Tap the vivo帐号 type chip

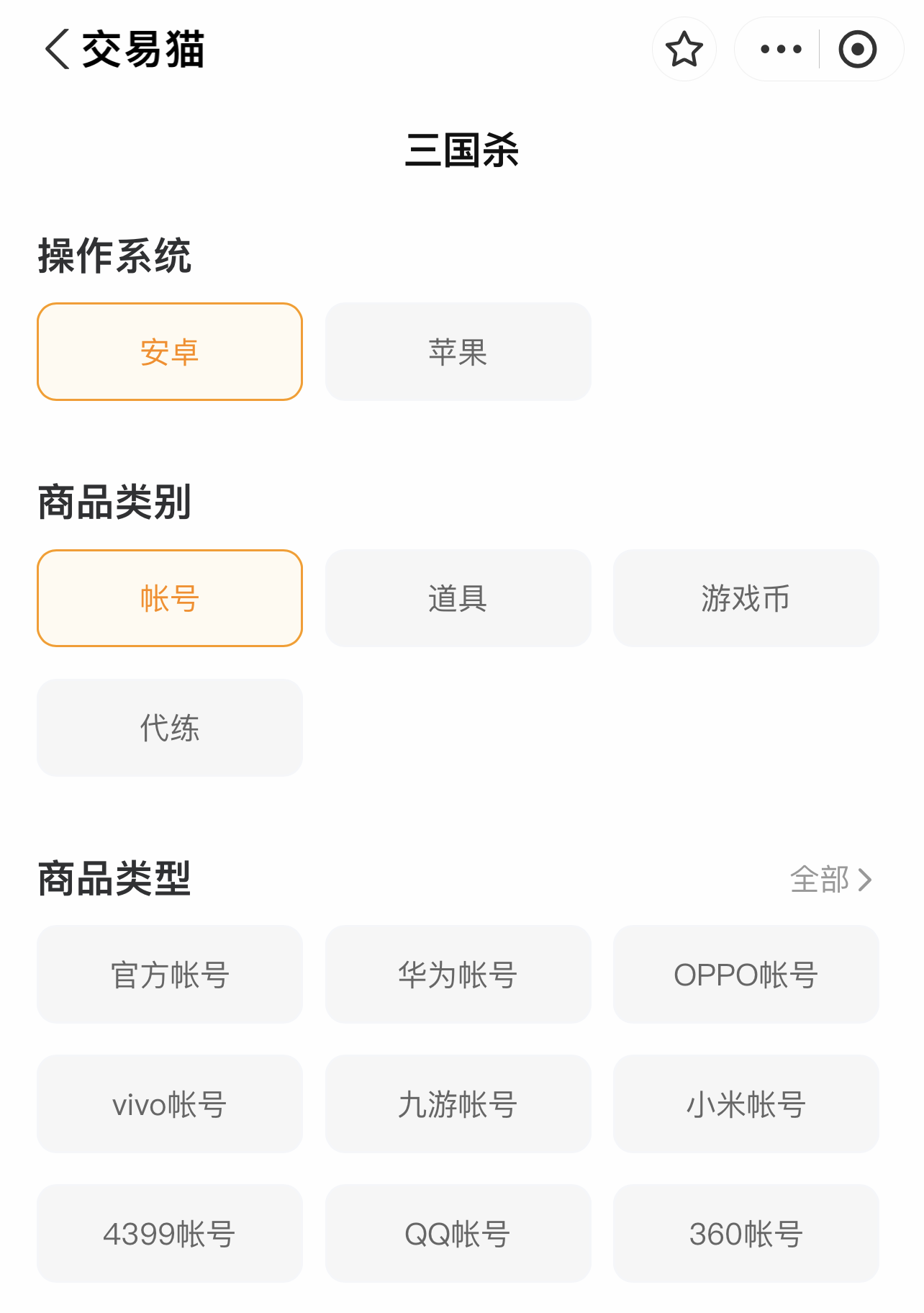pyautogui.click(x=170, y=1104)
